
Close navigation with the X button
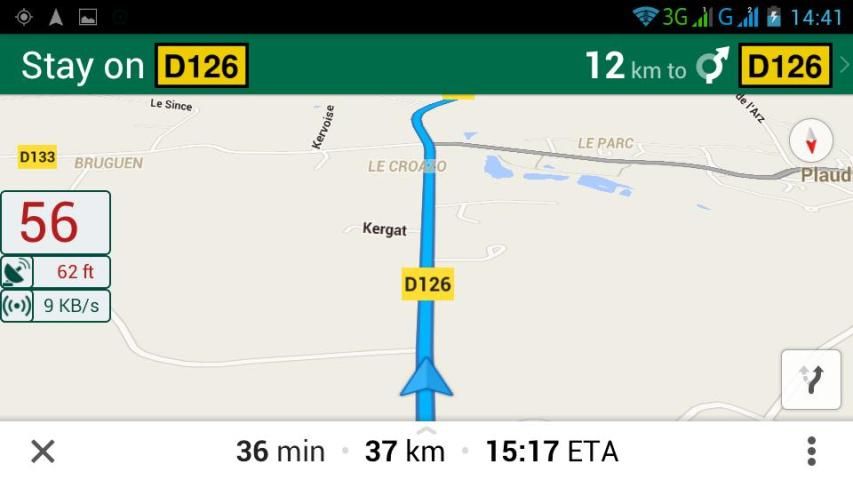click(42, 451)
